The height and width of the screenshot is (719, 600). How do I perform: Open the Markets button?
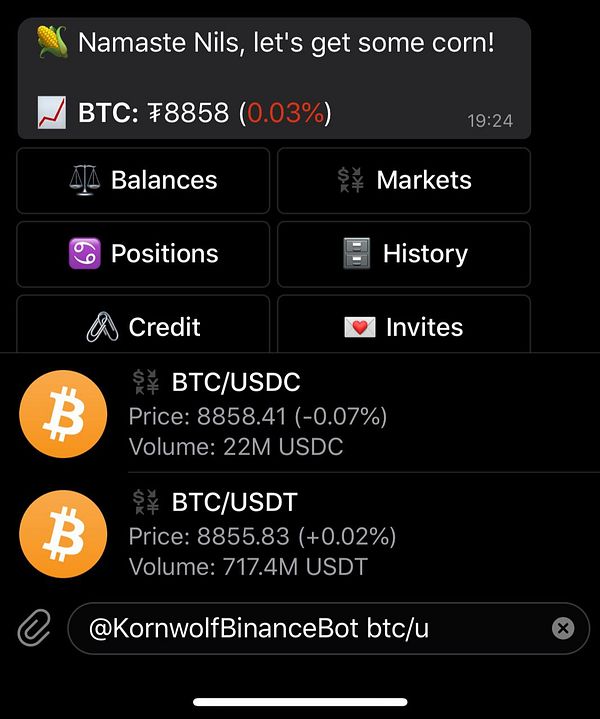point(404,180)
